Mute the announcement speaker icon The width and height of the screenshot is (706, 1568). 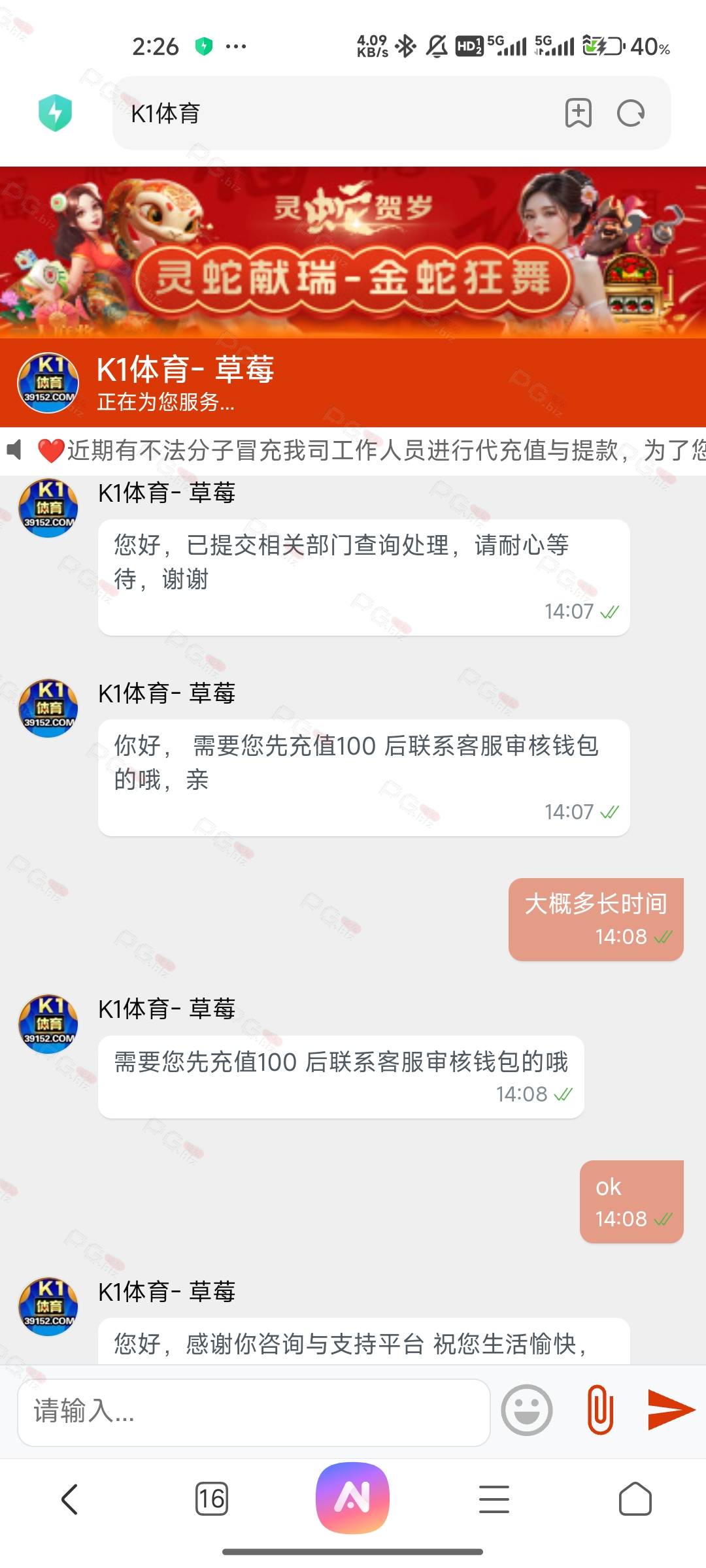(x=14, y=449)
